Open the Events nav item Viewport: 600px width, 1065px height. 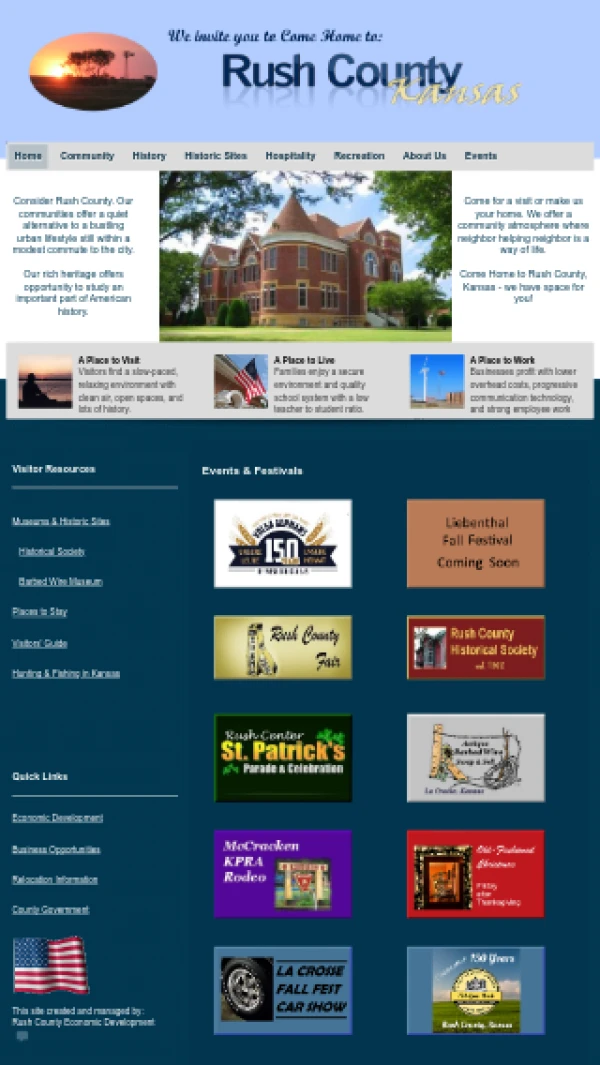point(480,156)
